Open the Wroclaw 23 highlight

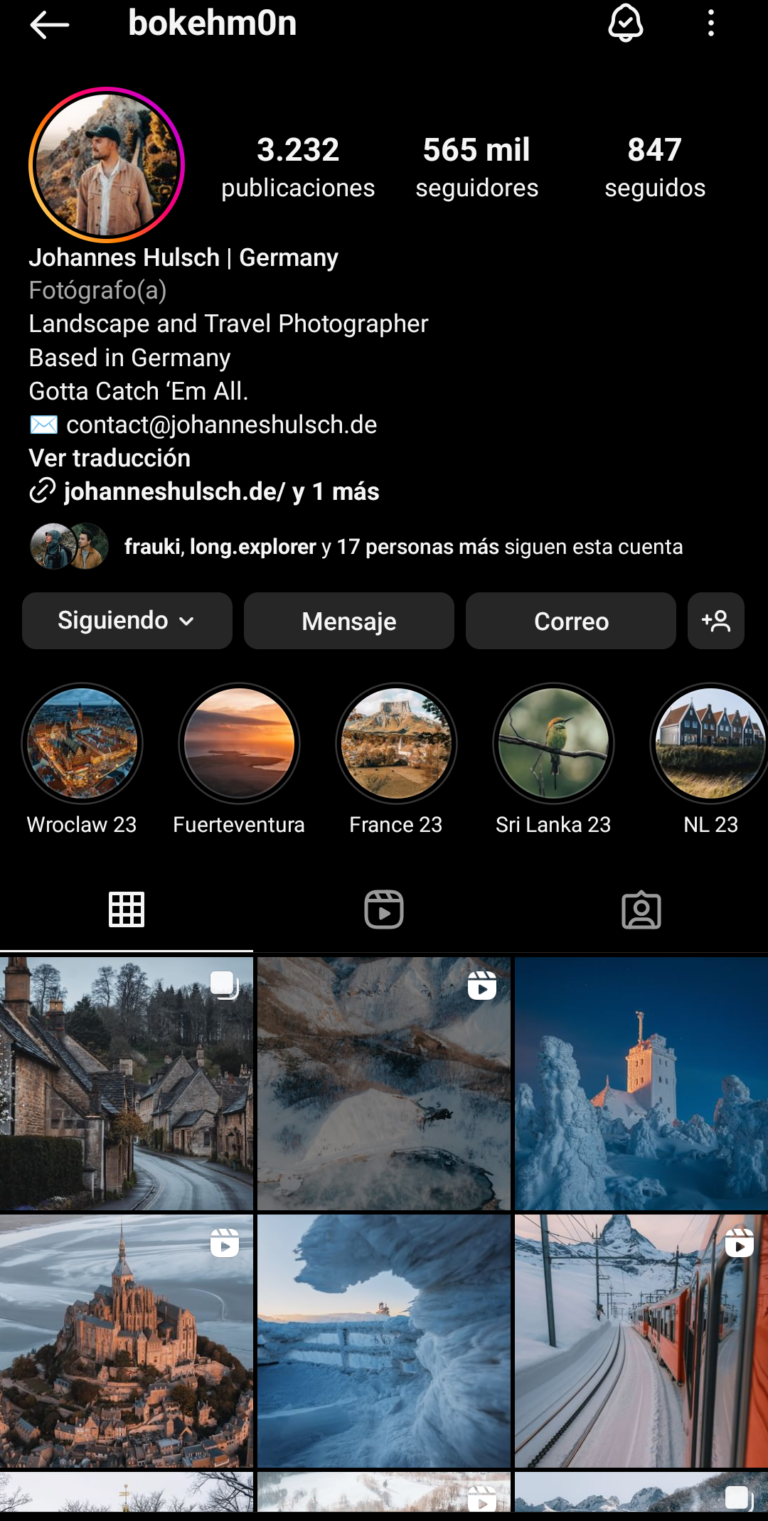pyautogui.click(x=82, y=744)
